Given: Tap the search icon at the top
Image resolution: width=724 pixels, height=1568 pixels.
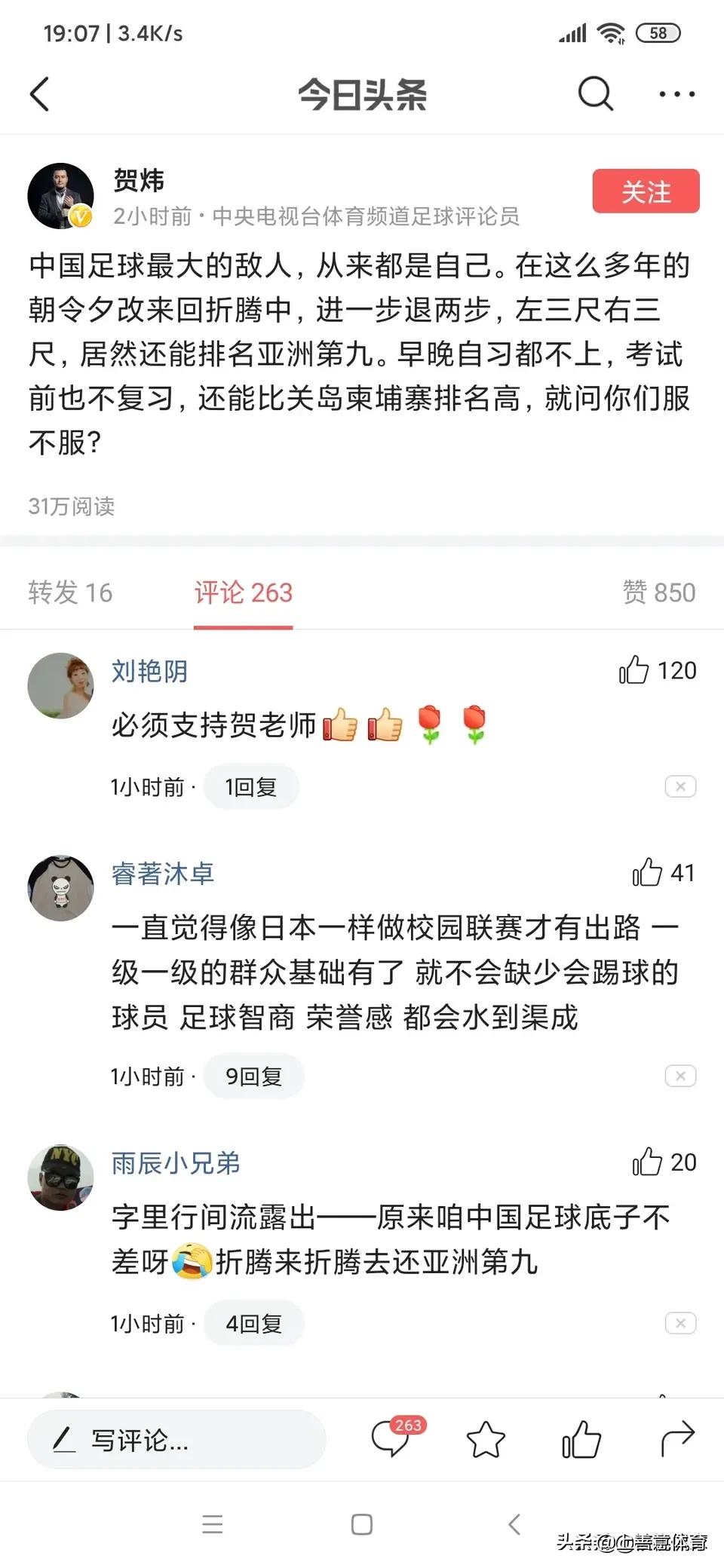Looking at the screenshot, I should click(x=595, y=93).
